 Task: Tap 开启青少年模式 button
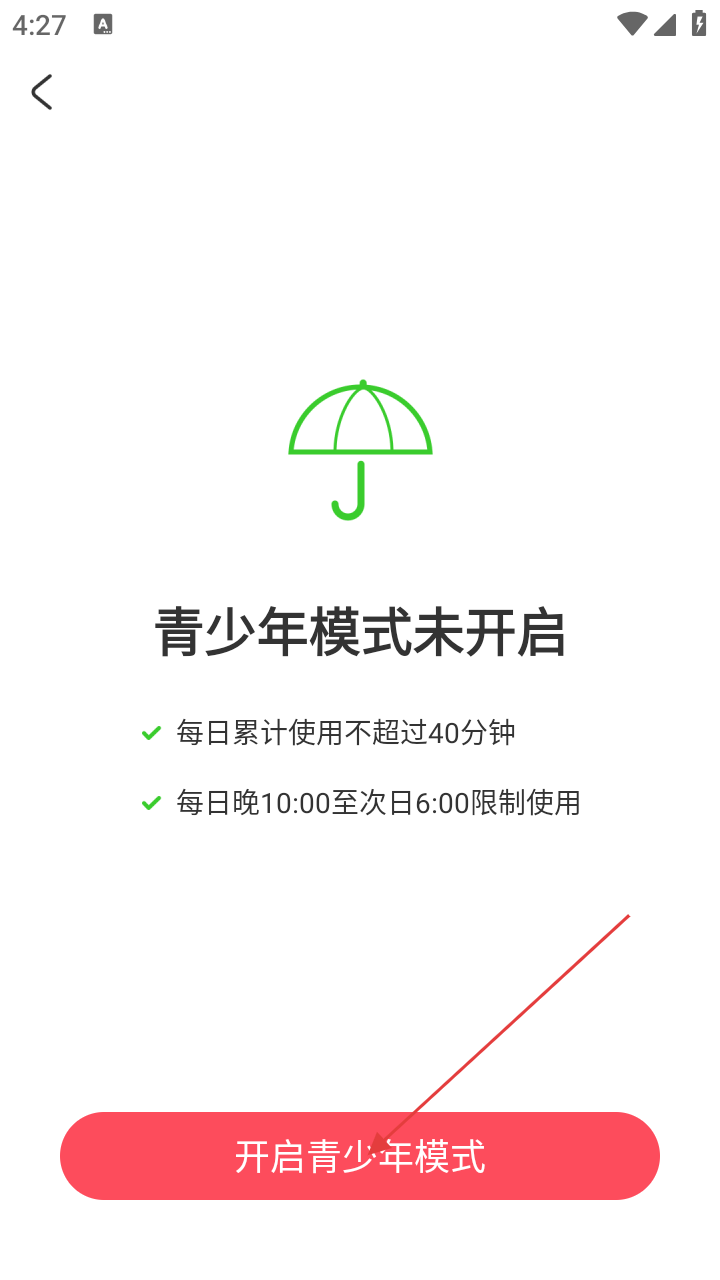click(360, 1156)
